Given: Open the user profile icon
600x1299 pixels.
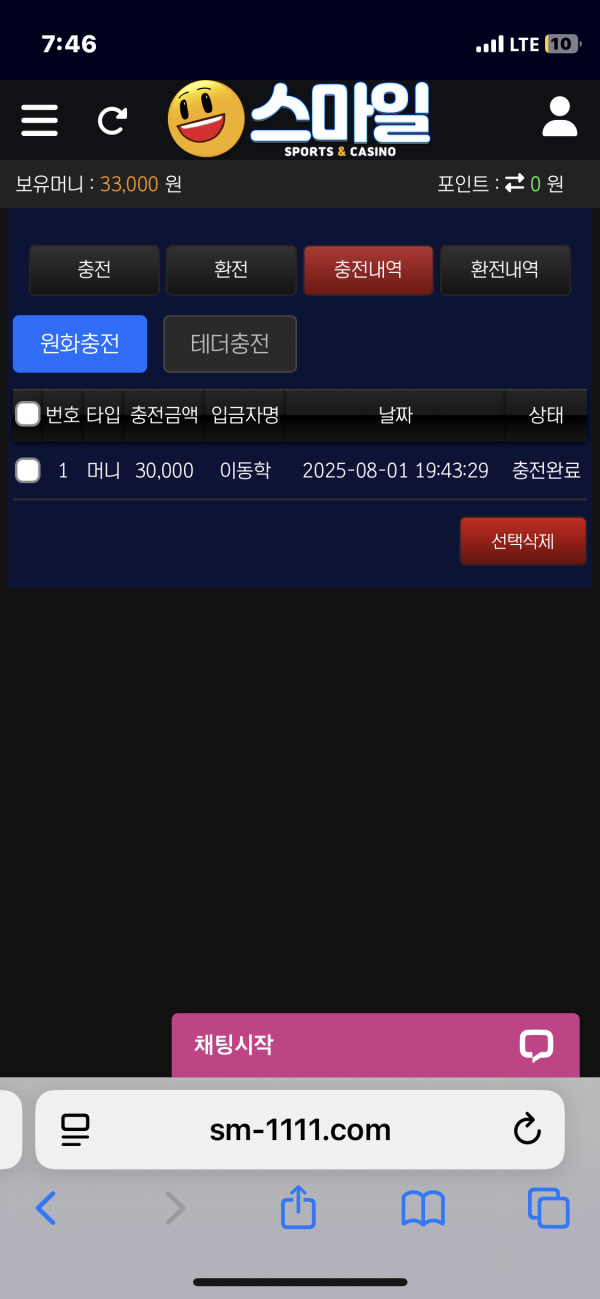Looking at the screenshot, I should 560,117.
